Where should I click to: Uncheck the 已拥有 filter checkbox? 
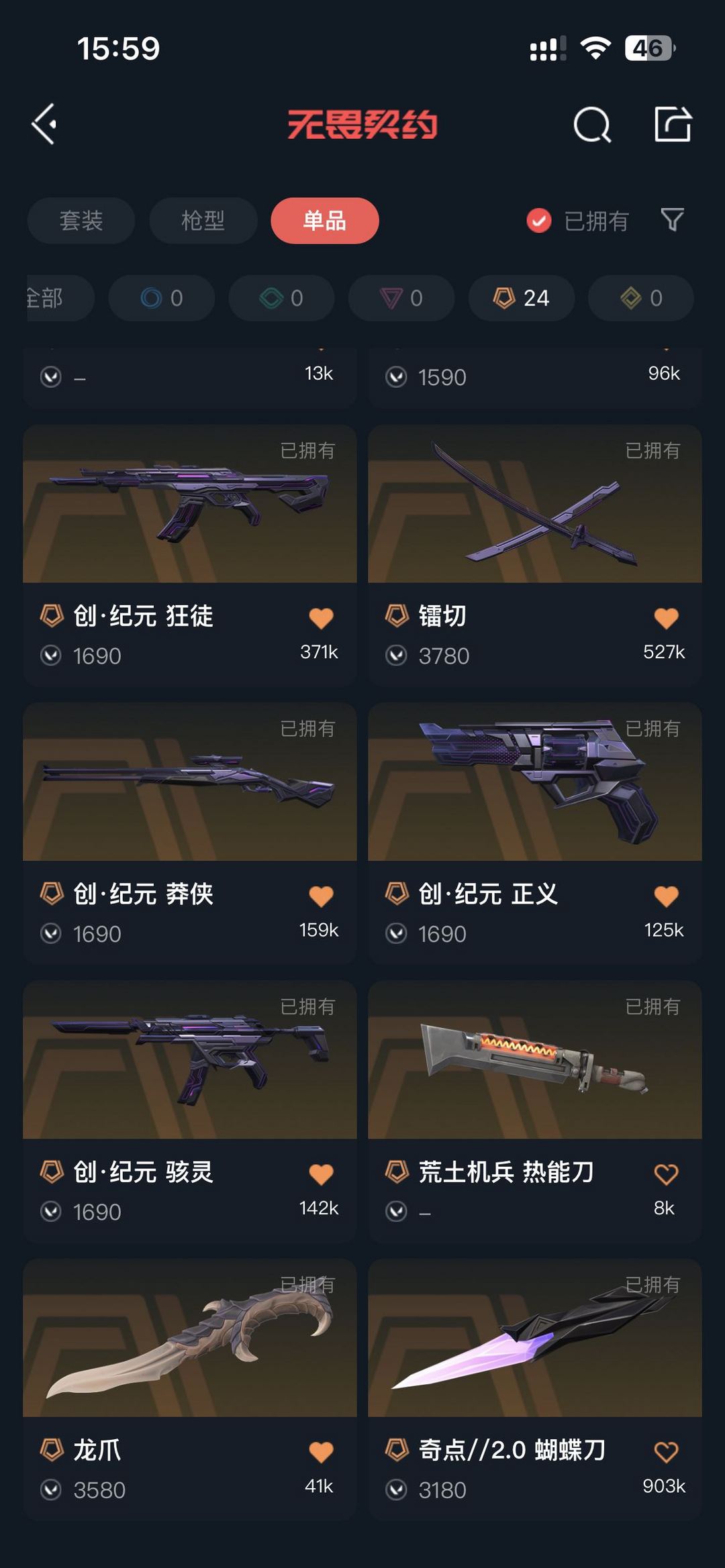pyautogui.click(x=539, y=221)
